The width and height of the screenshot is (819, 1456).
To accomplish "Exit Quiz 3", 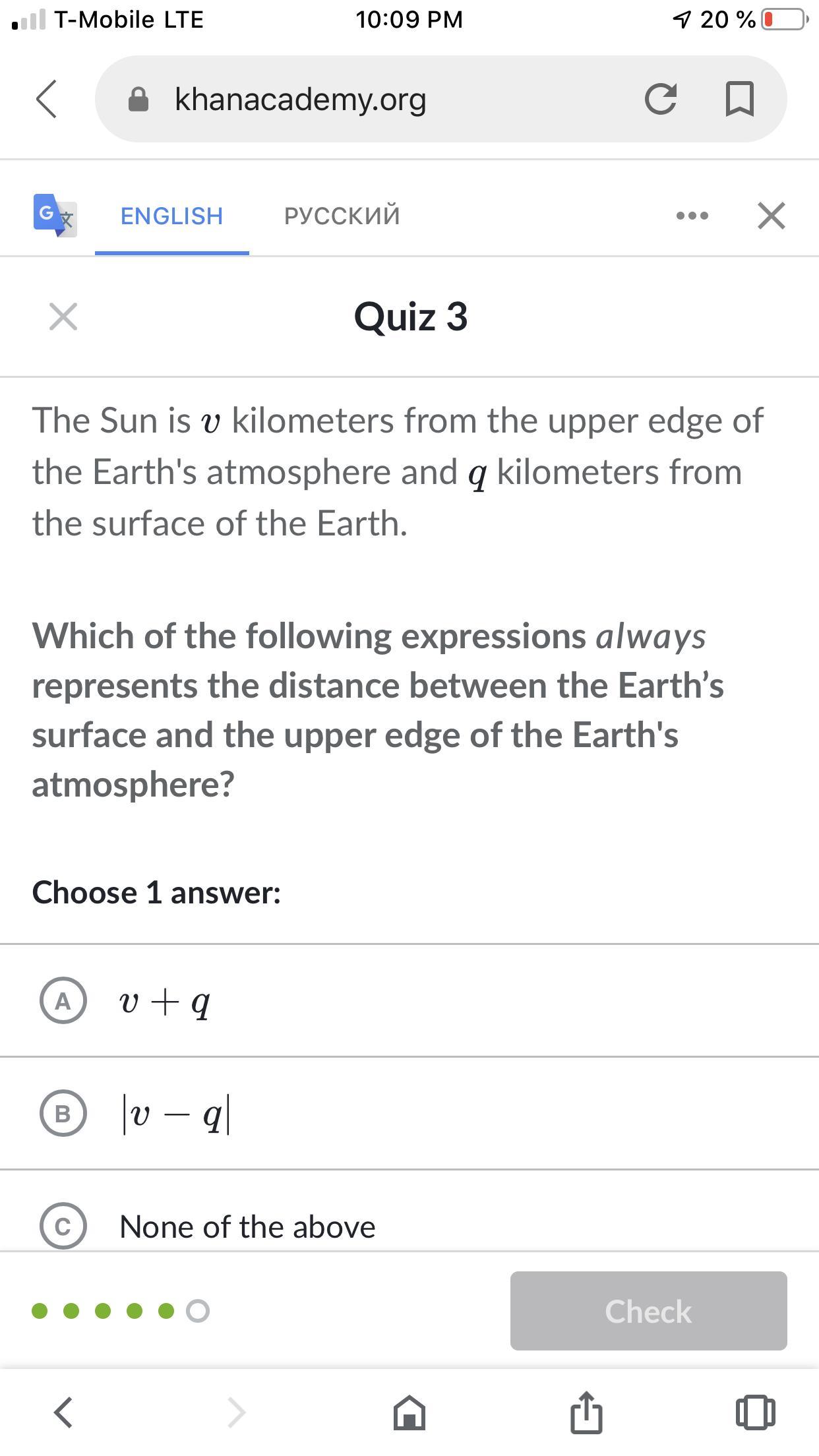I will click(x=63, y=317).
